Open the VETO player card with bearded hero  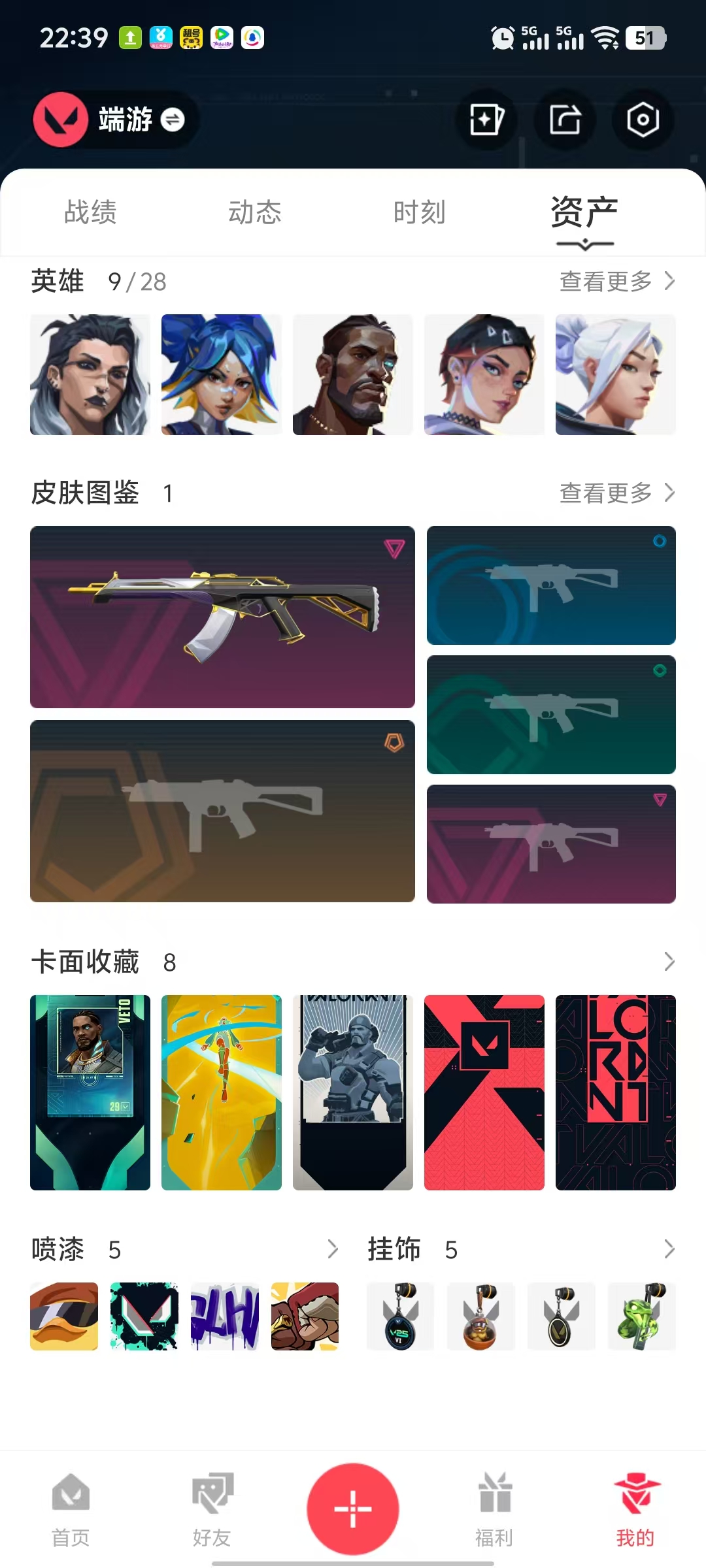click(x=90, y=1092)
